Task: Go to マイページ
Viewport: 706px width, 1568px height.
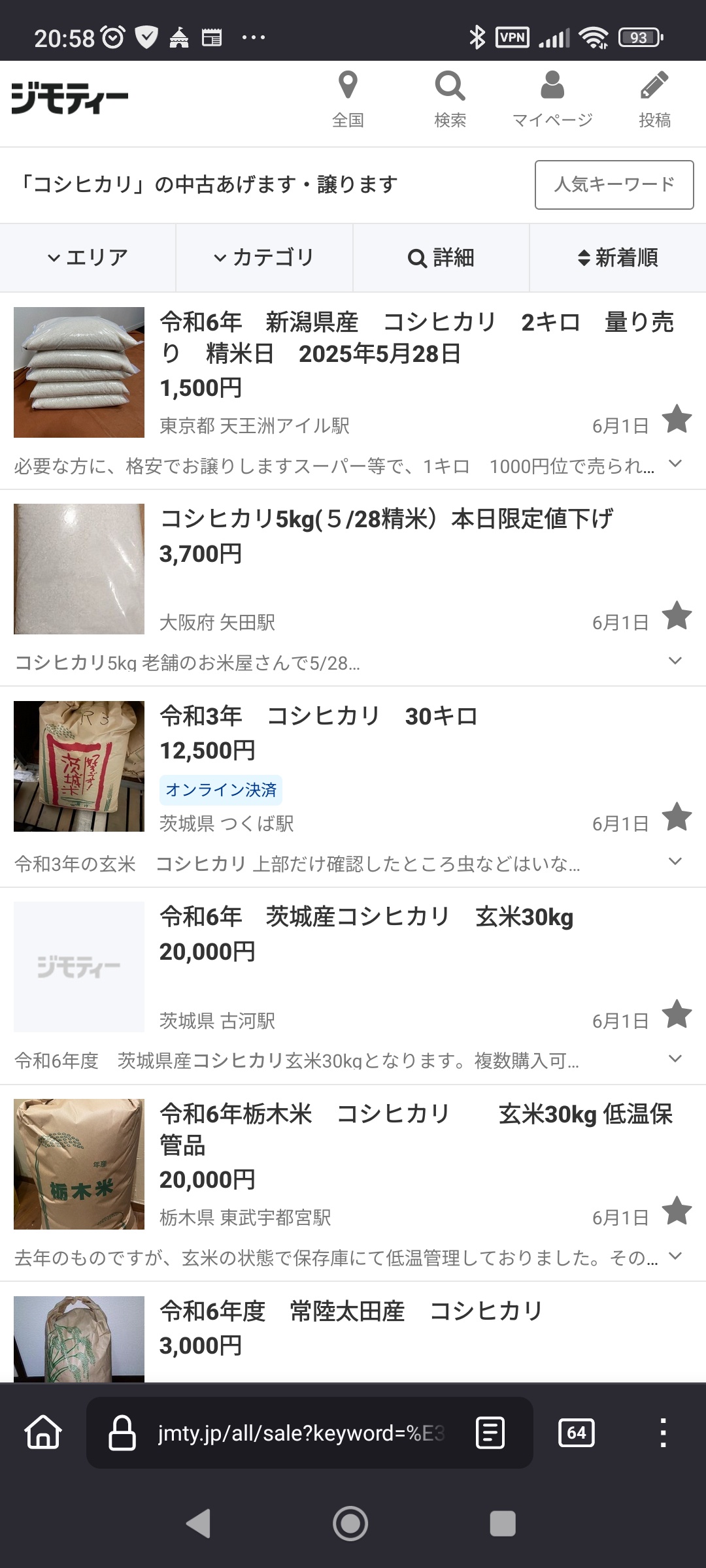Action: tap(552, 100)
